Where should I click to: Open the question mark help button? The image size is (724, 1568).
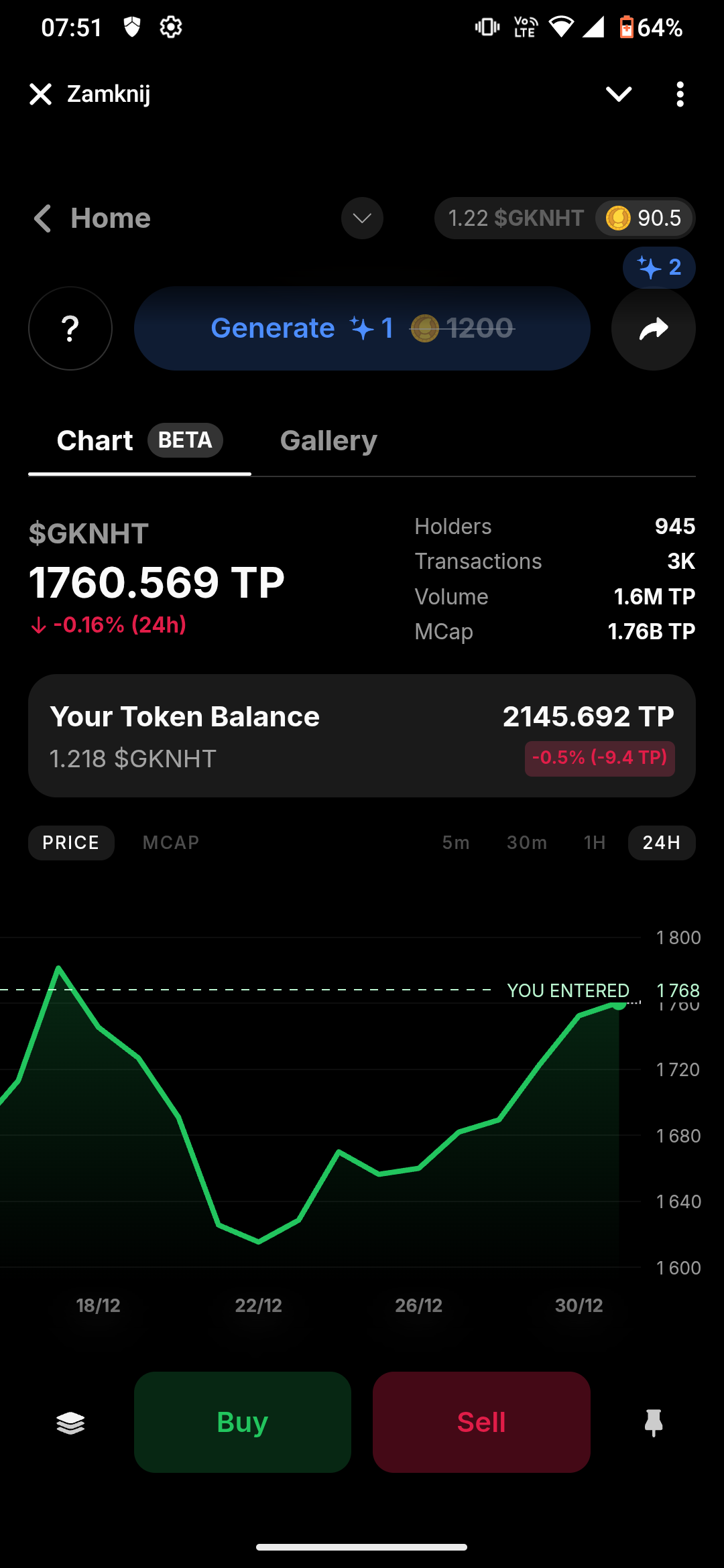pyautogui.click(x=70, y=328)
